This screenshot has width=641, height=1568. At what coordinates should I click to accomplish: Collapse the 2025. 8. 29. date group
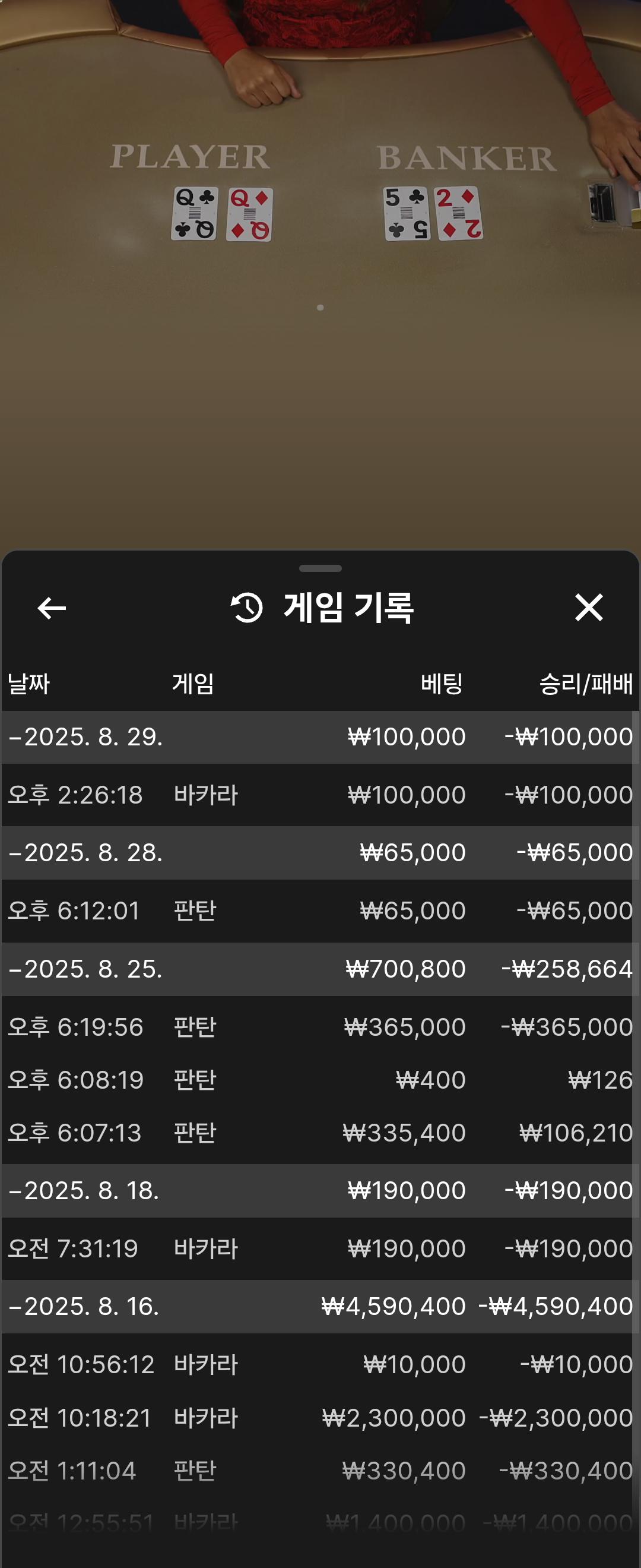(85, 737)
